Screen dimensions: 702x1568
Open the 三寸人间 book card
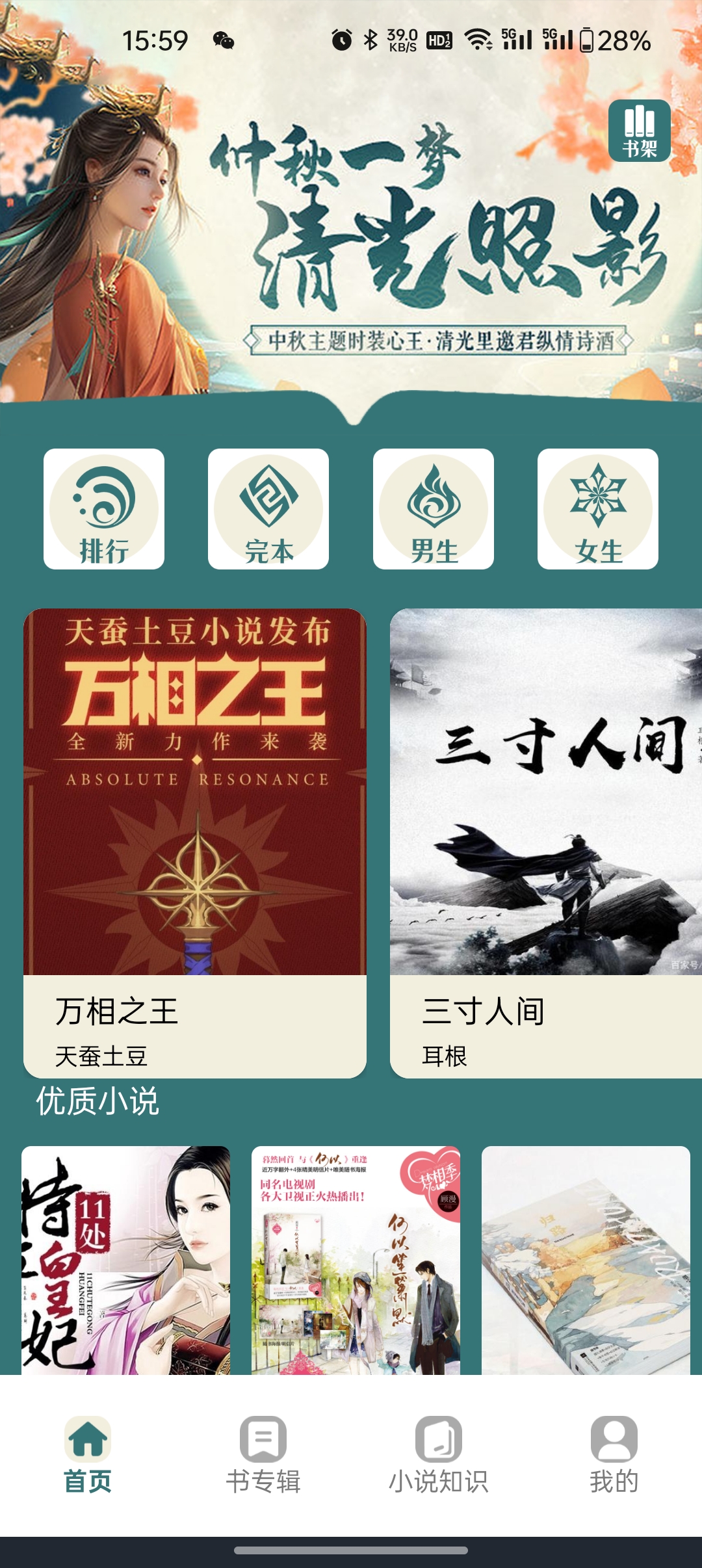pyautogui.click(x=546, y=843)
